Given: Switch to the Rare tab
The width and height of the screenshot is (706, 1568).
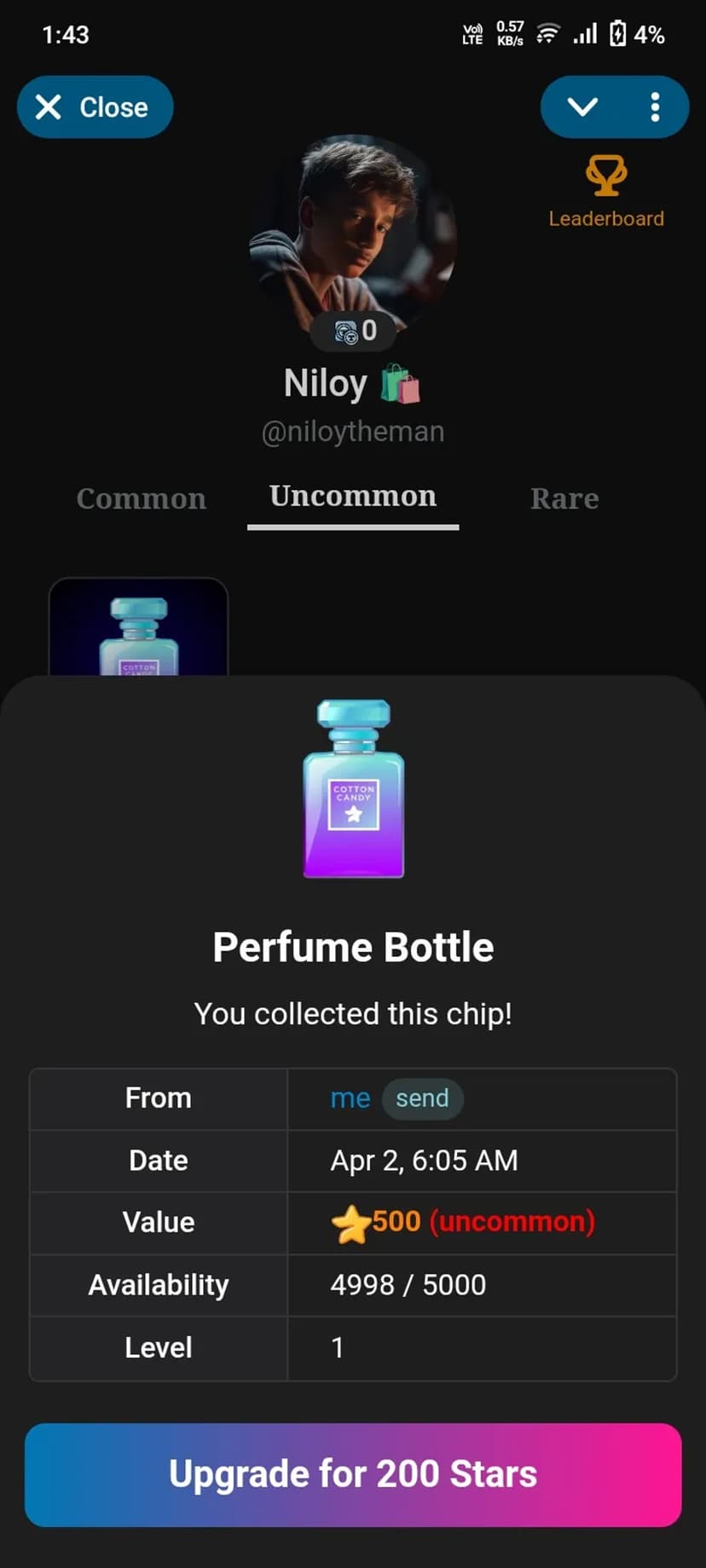Looking at the screenshot, I should point(564,499).
